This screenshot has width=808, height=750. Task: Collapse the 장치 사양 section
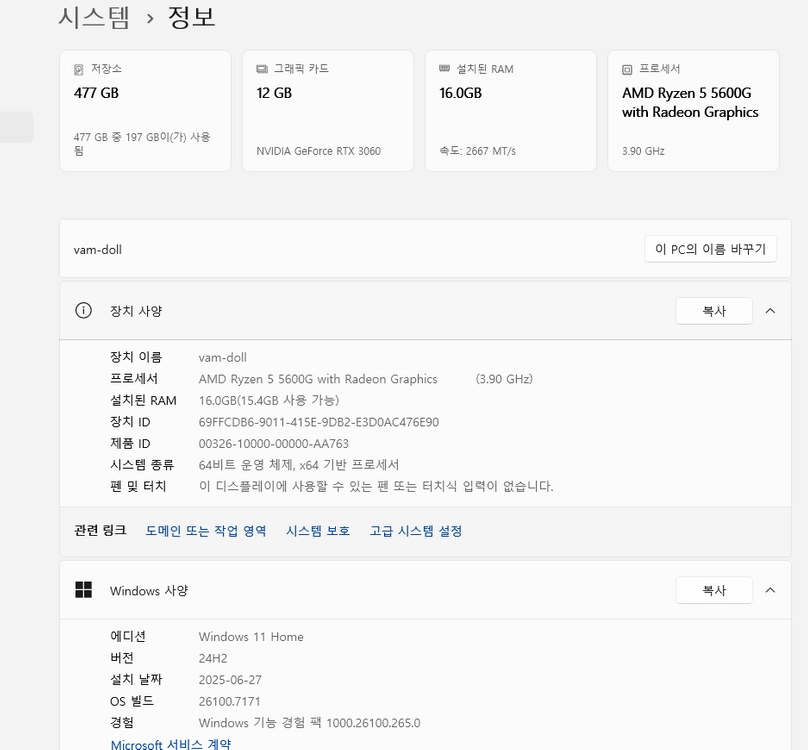(x=770, y=311)
